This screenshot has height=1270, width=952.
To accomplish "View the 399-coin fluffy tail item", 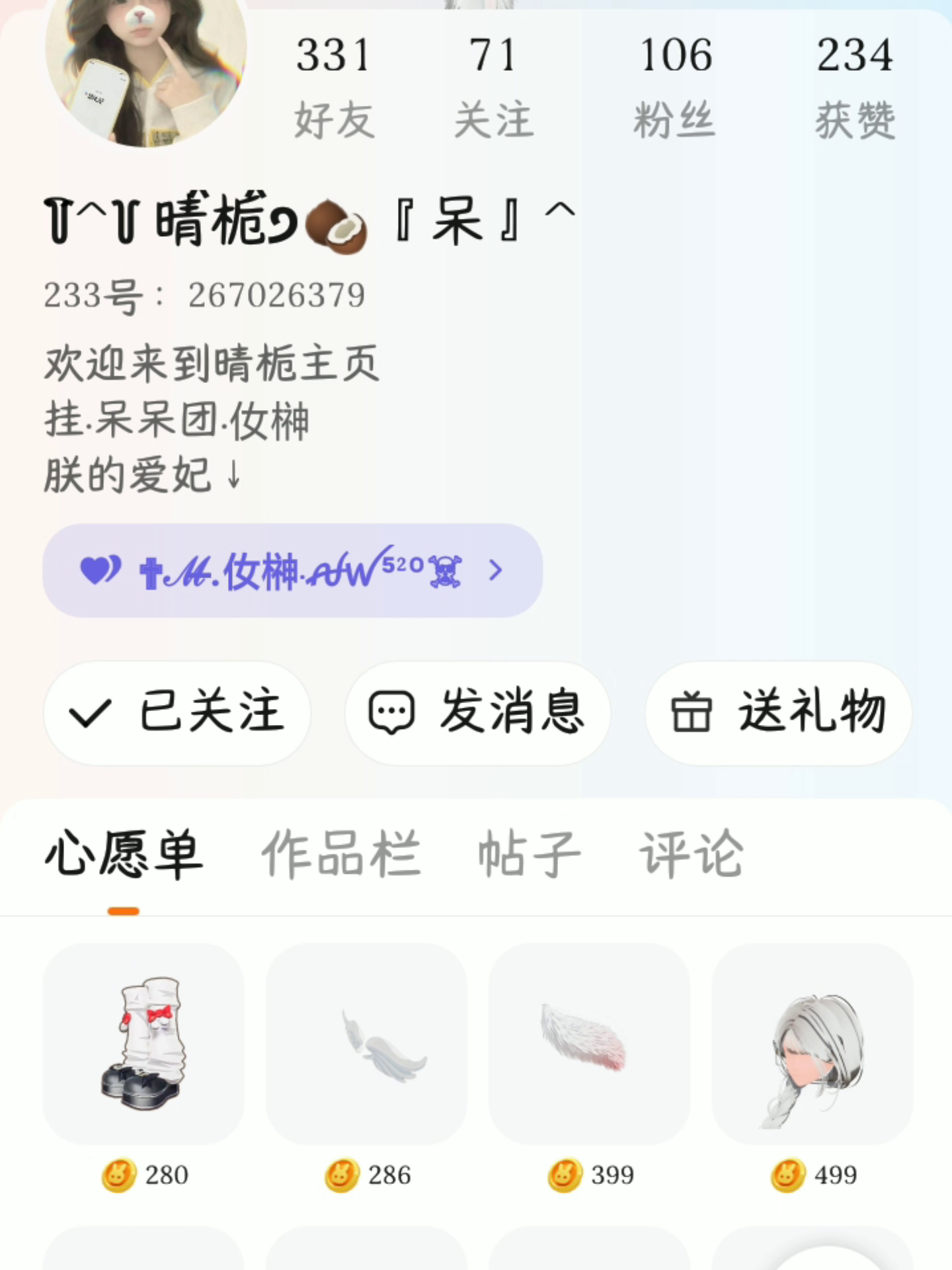I will tap(589, 1044).
